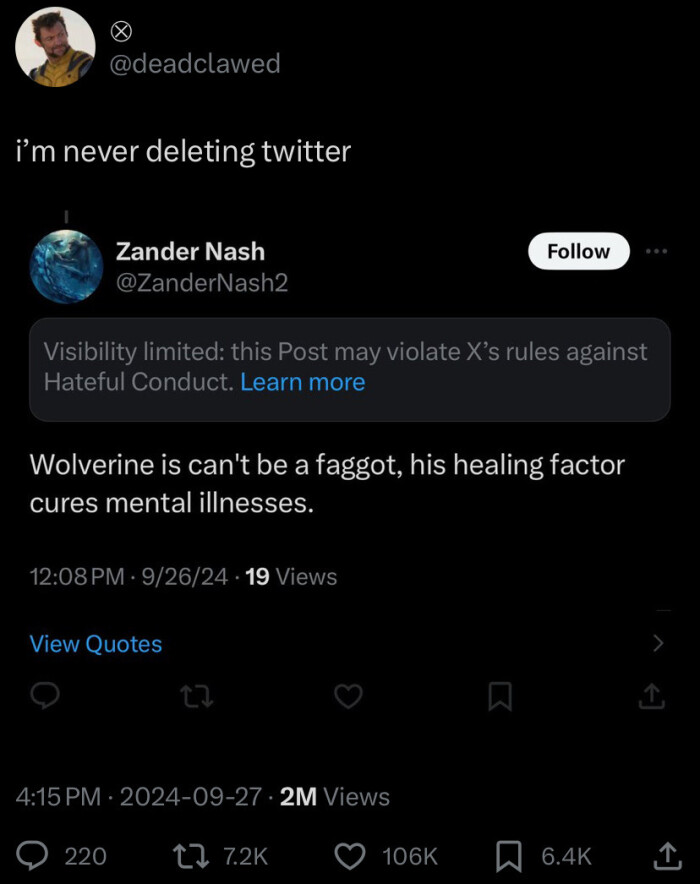
Task: Like the post with 106K likes
Action: [x=347, y=856]
